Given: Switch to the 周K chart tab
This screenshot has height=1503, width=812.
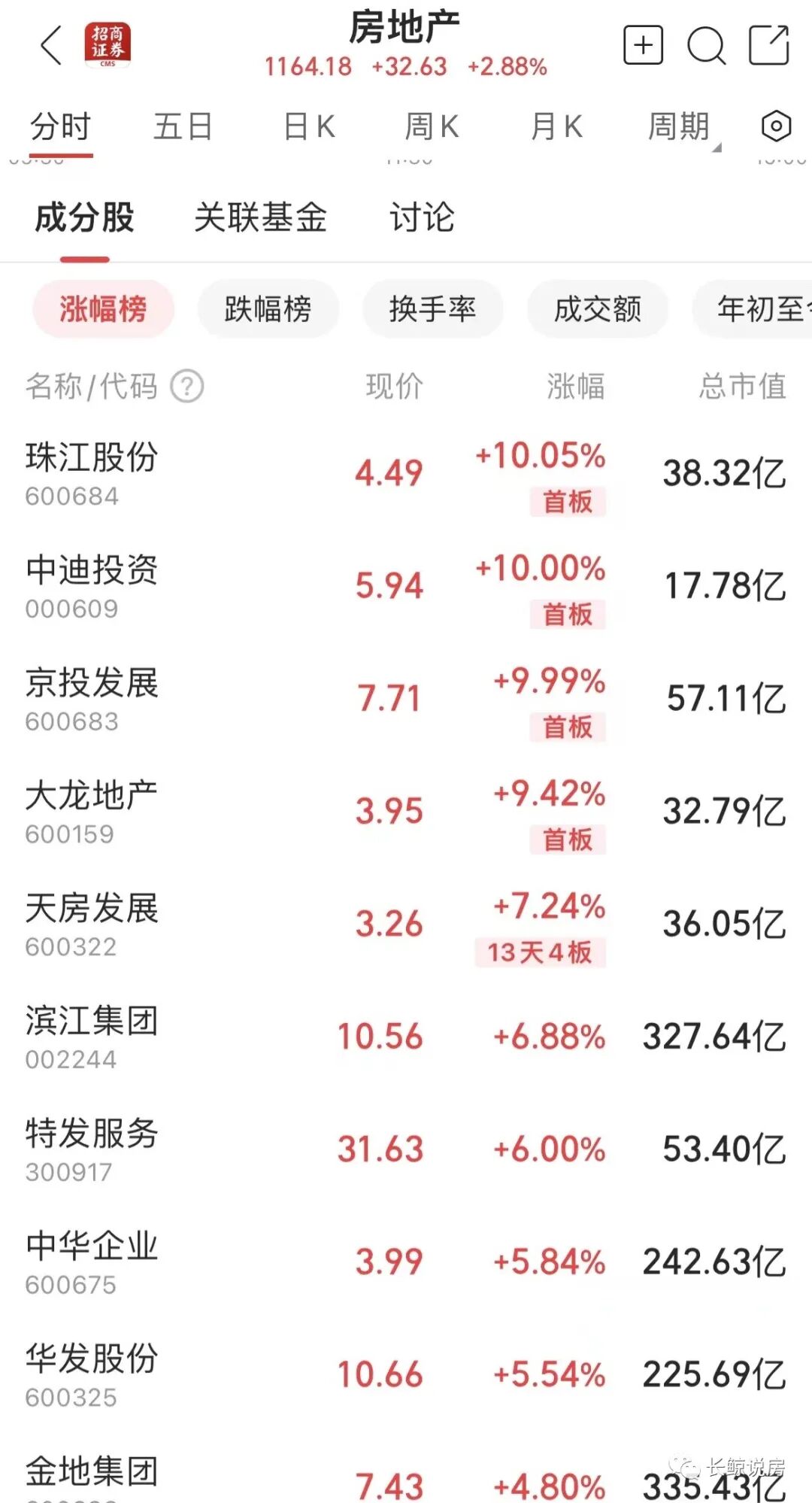Looking at the screenshot, I should tap(432, 126).
